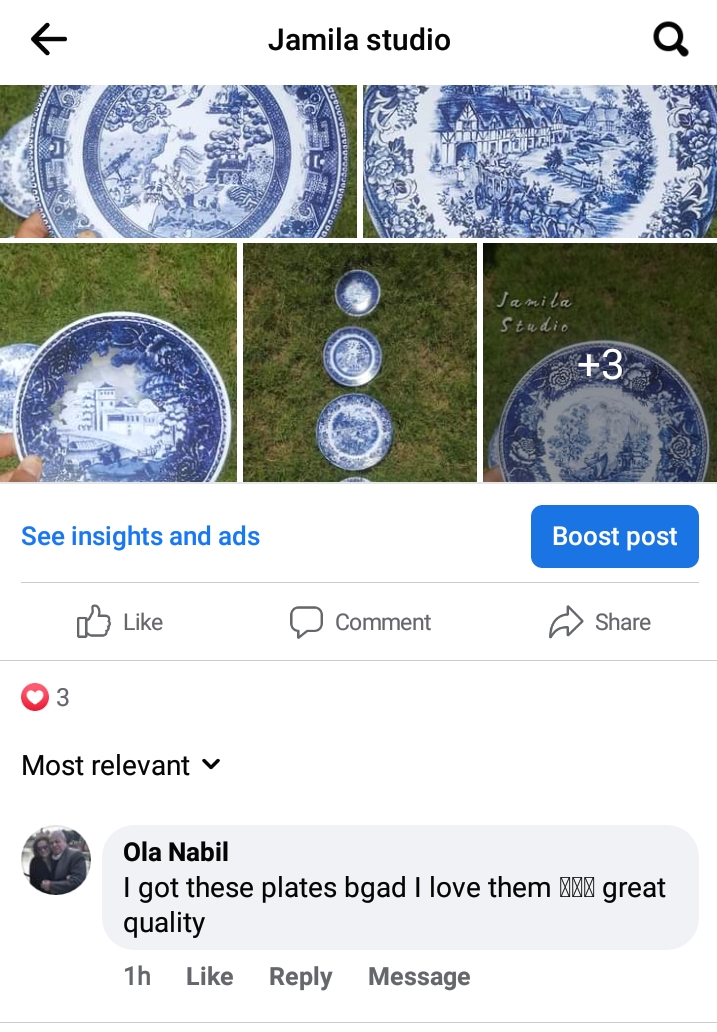See insights and ads for this post
Image resolution: width=717 pixels, height=1032 pixels.
click(x=140, y=537)
